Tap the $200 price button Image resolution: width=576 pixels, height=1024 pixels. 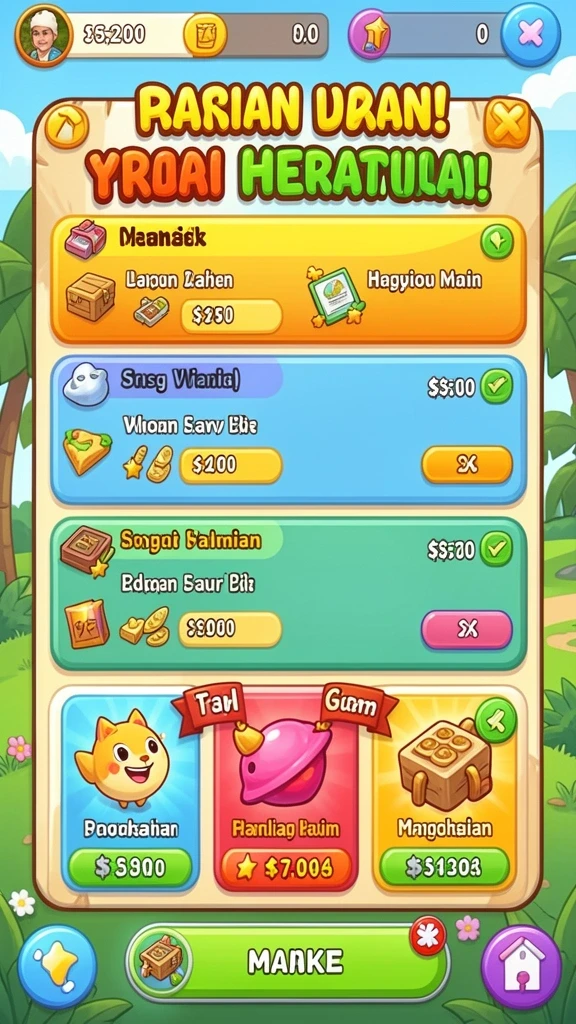click(x=231, y=465)
